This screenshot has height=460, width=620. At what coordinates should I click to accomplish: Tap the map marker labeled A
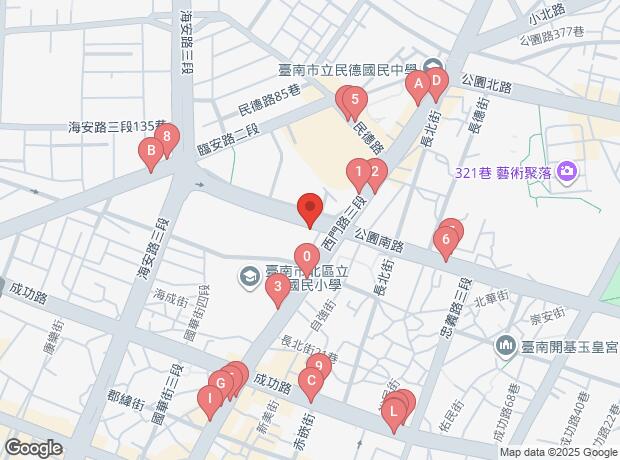[418, 86]
